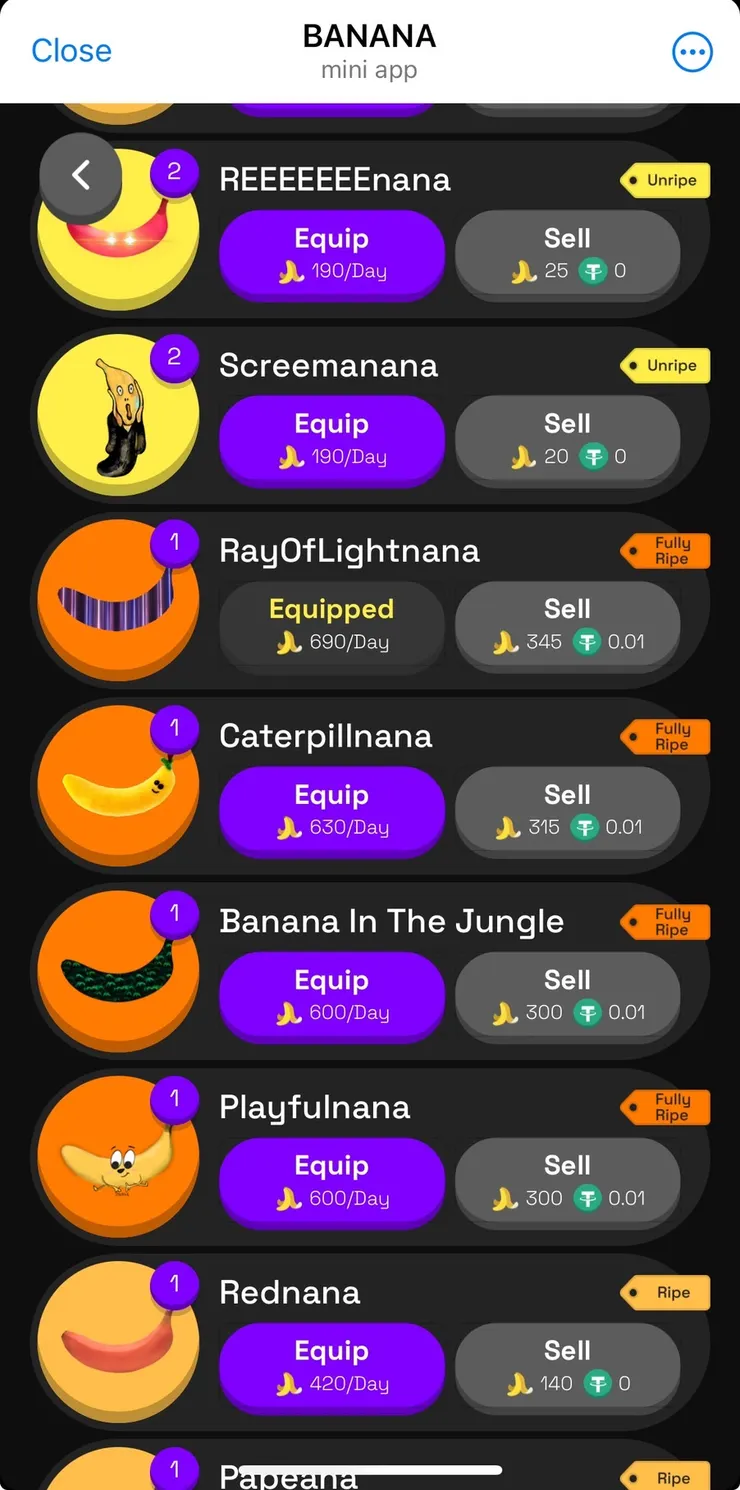Equip the Playfulnana banana
This screenshot has height=1490, width=740.
point(331,1180)
